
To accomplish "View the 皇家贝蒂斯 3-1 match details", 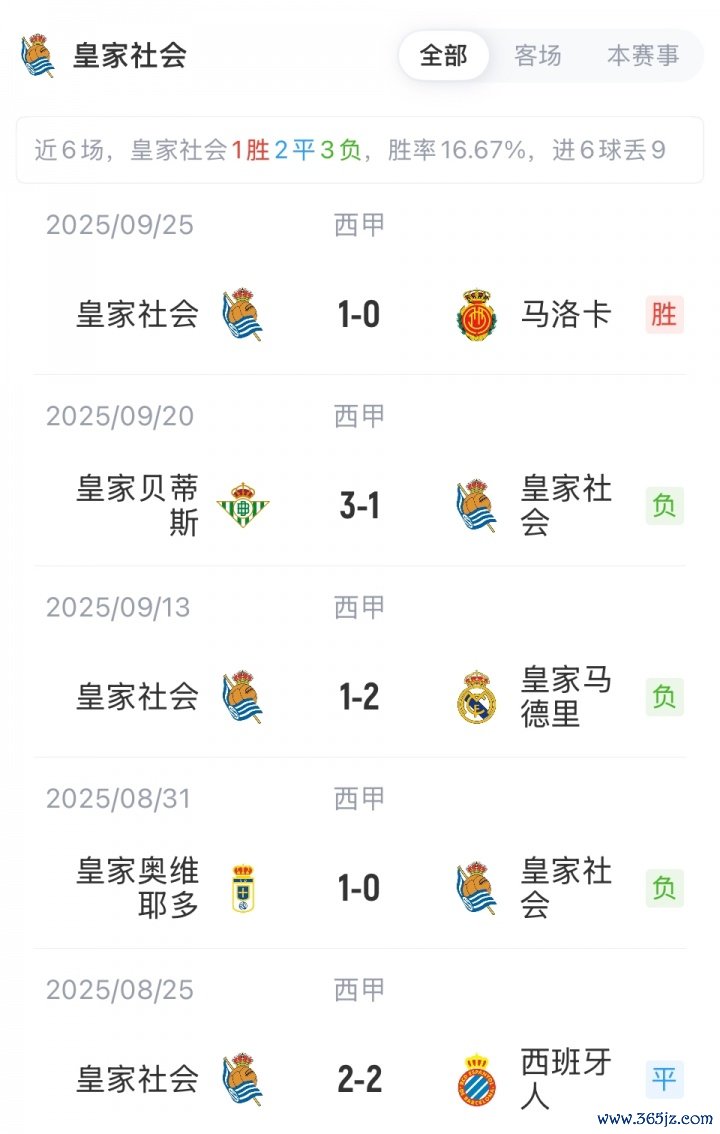I will [x=359, y=506].
